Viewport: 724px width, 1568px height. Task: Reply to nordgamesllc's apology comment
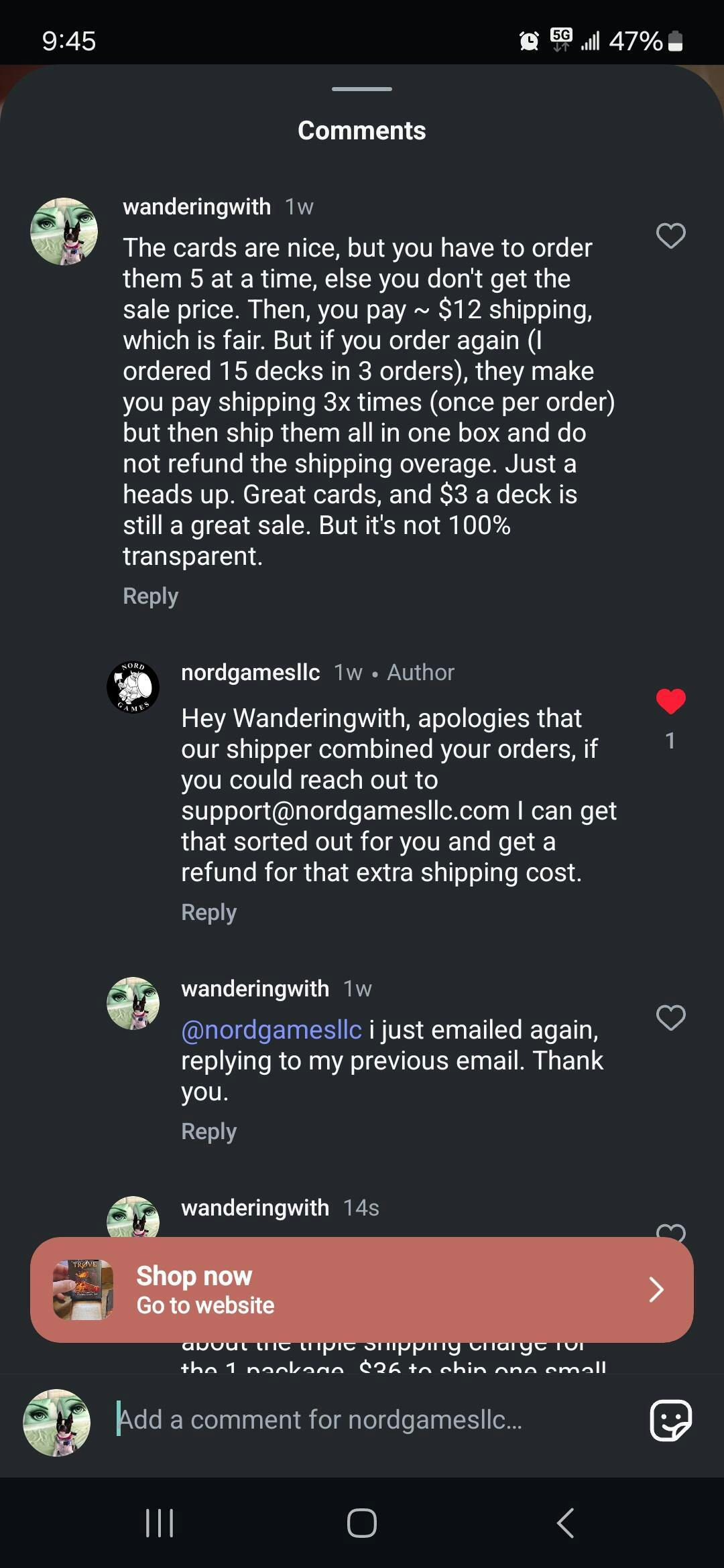[x=208, y=912]
